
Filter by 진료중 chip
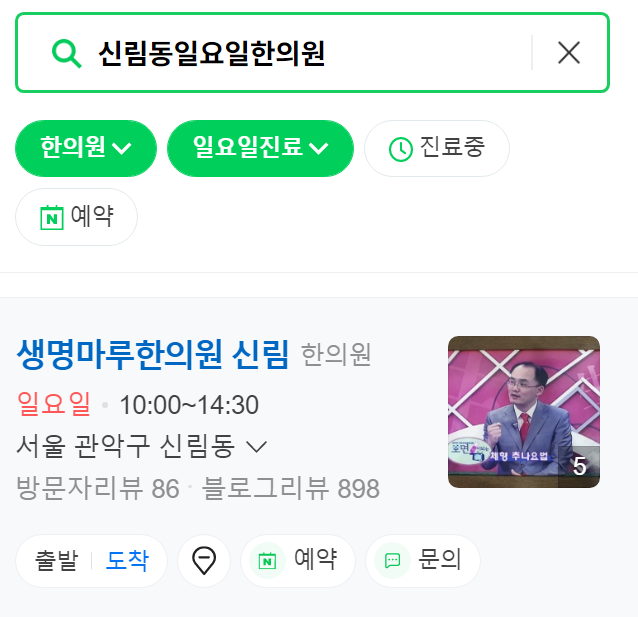click(x=437, y=148)
